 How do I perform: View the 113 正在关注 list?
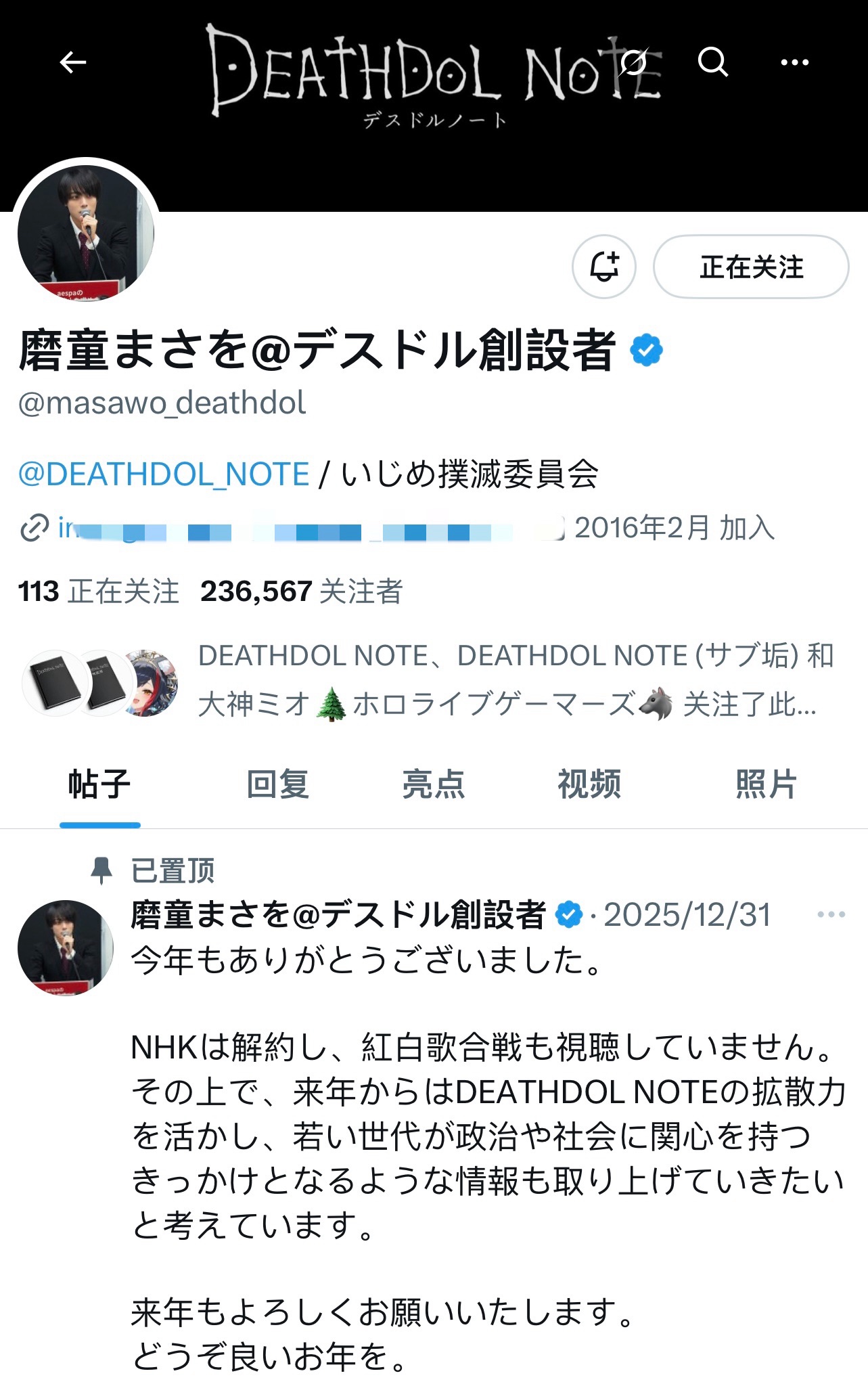[99, 591]
